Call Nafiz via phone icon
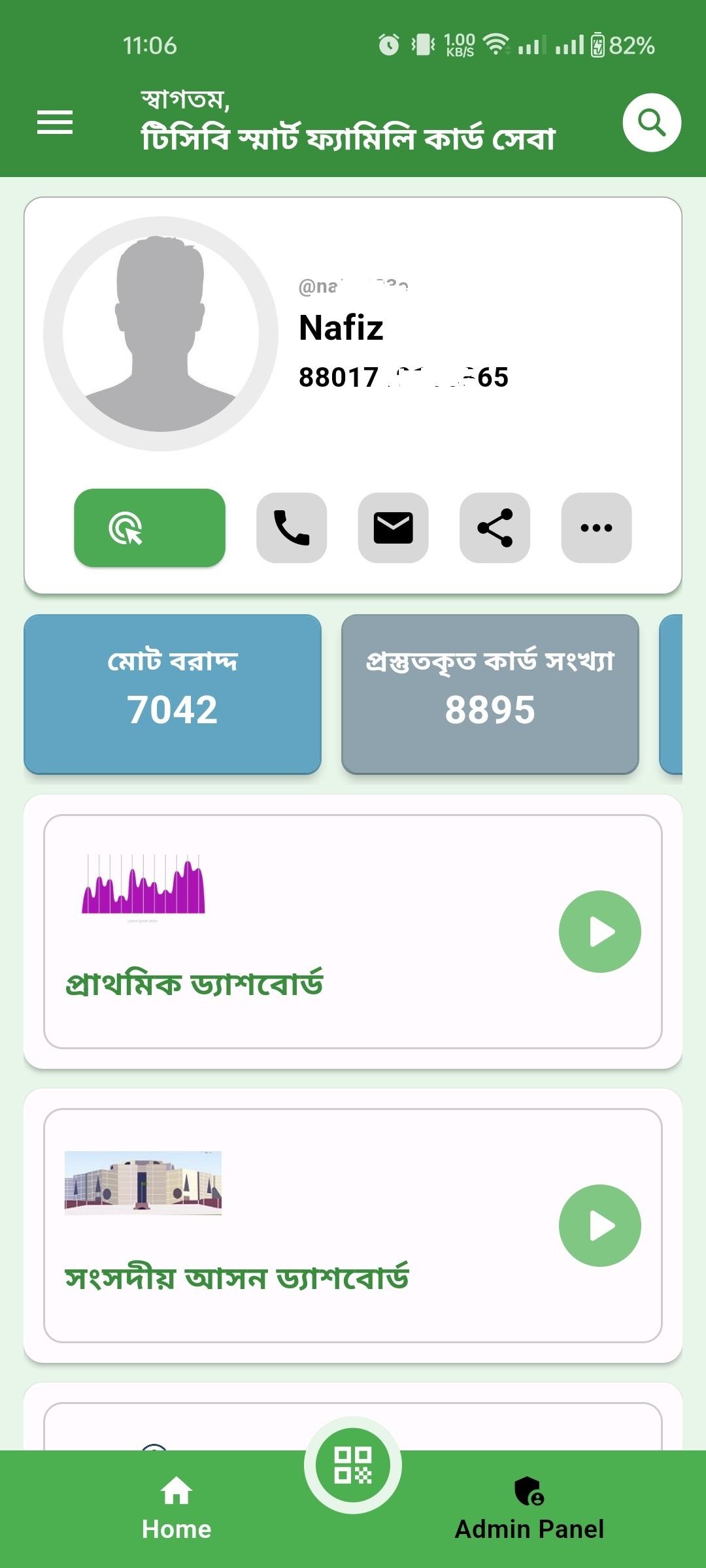 click(292, 528)
